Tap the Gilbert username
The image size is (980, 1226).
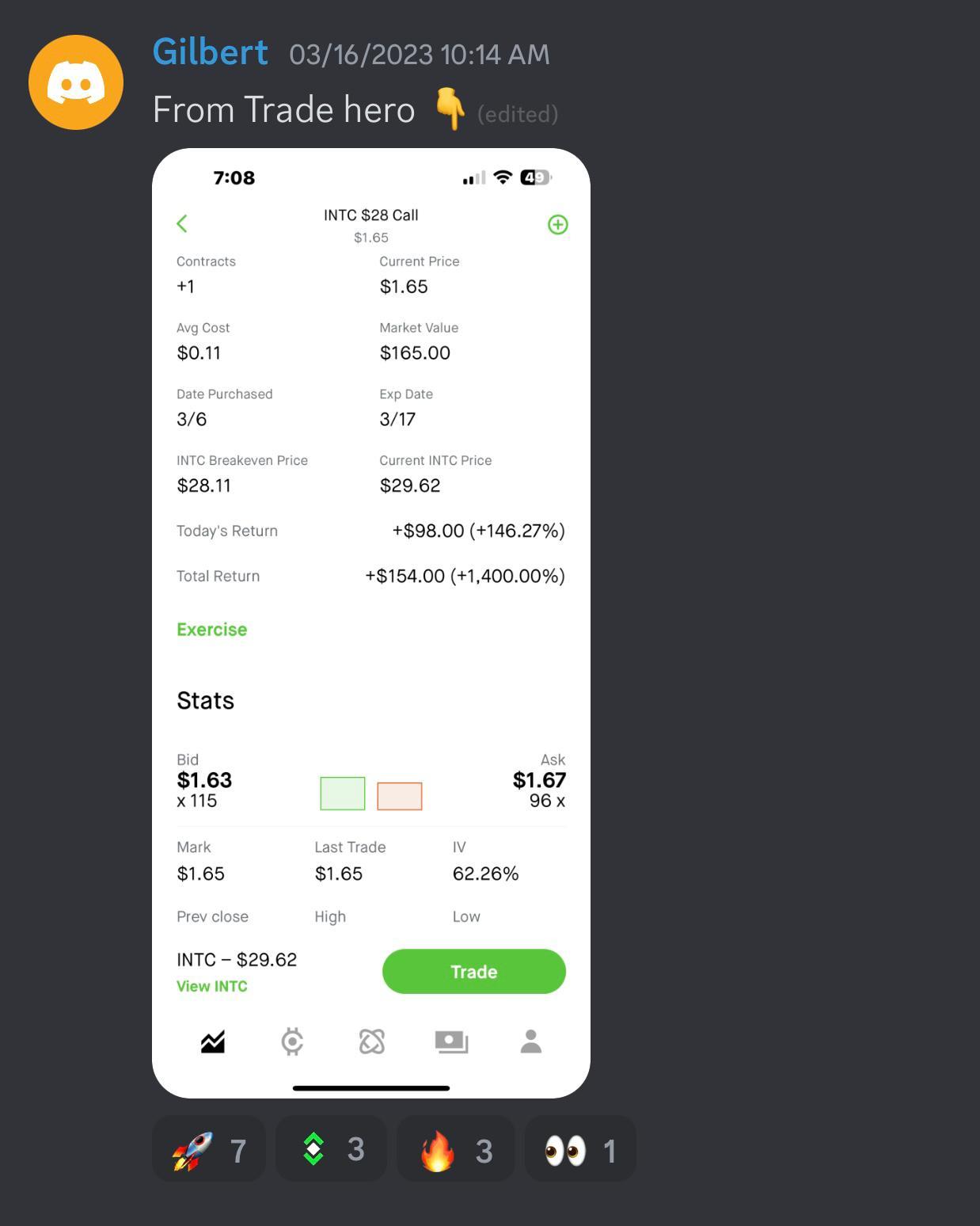(210, 52)
